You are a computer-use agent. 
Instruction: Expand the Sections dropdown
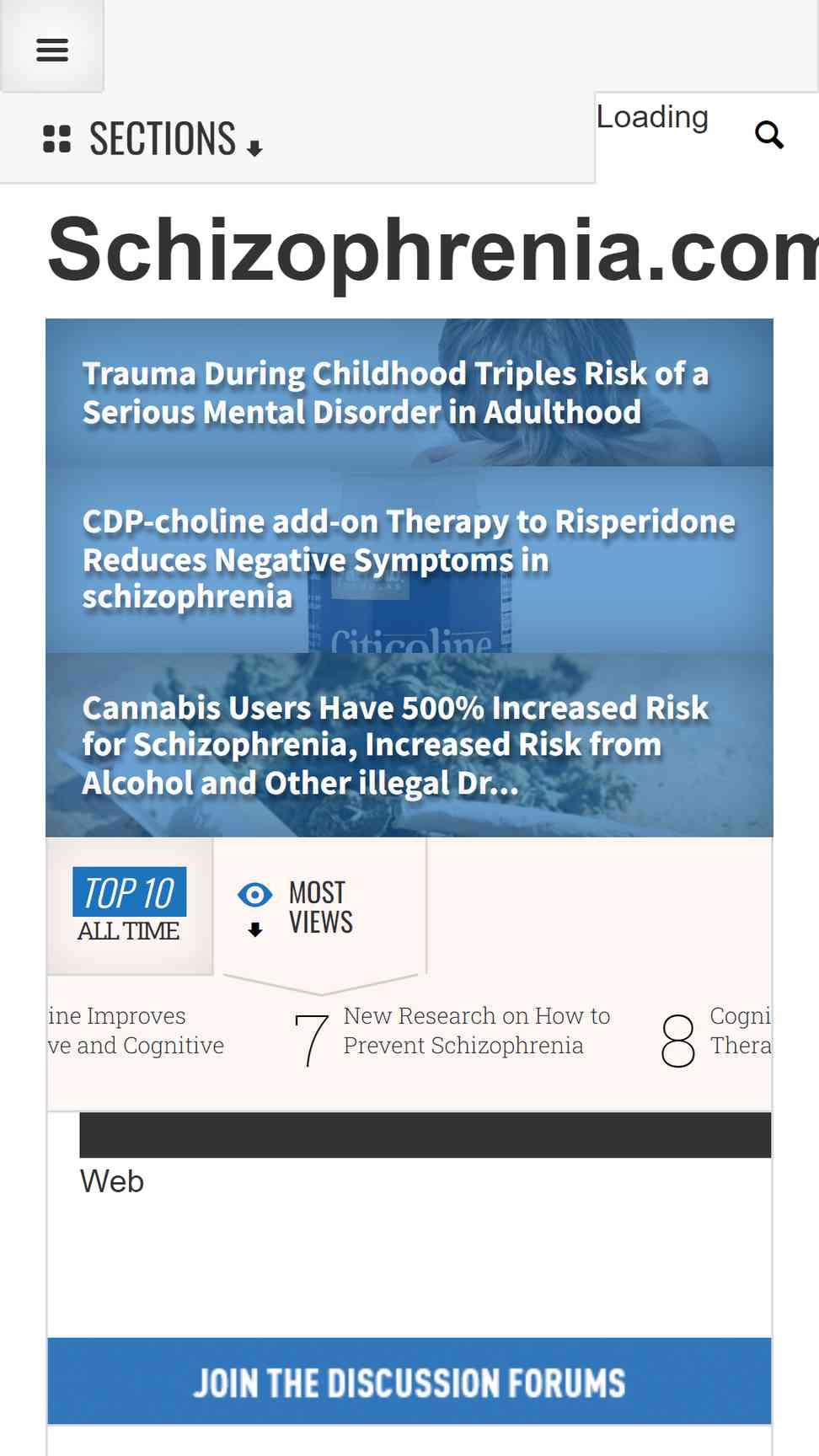point(153,139)
